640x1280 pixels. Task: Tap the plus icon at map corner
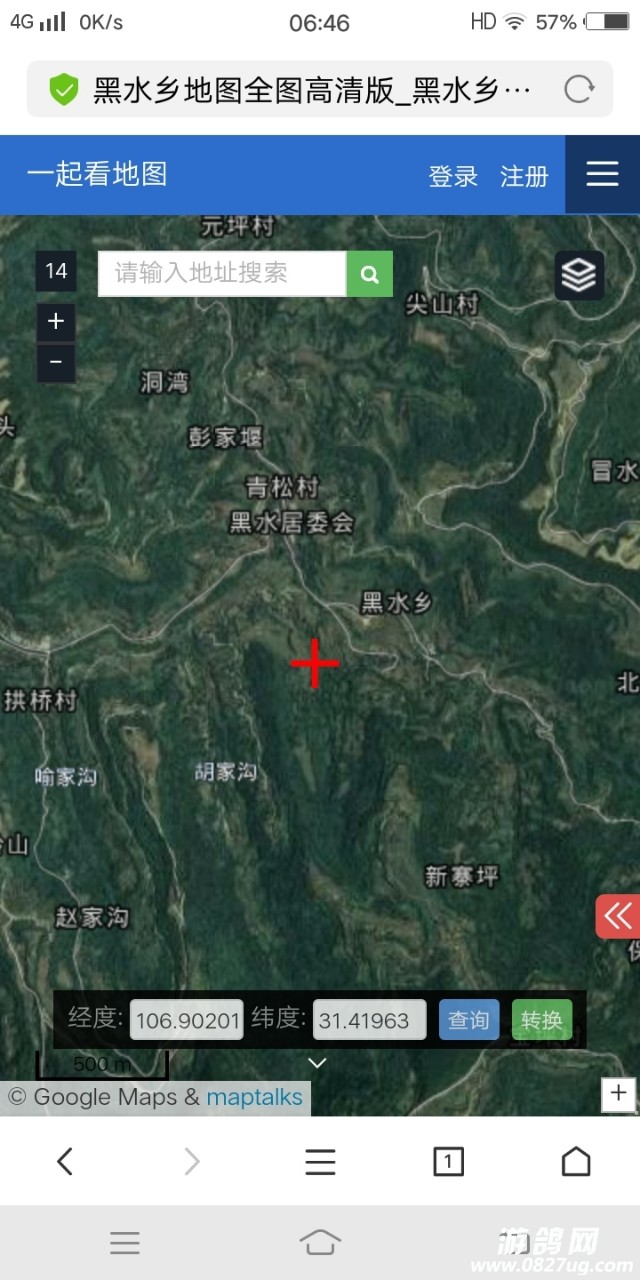[618, 1093]
